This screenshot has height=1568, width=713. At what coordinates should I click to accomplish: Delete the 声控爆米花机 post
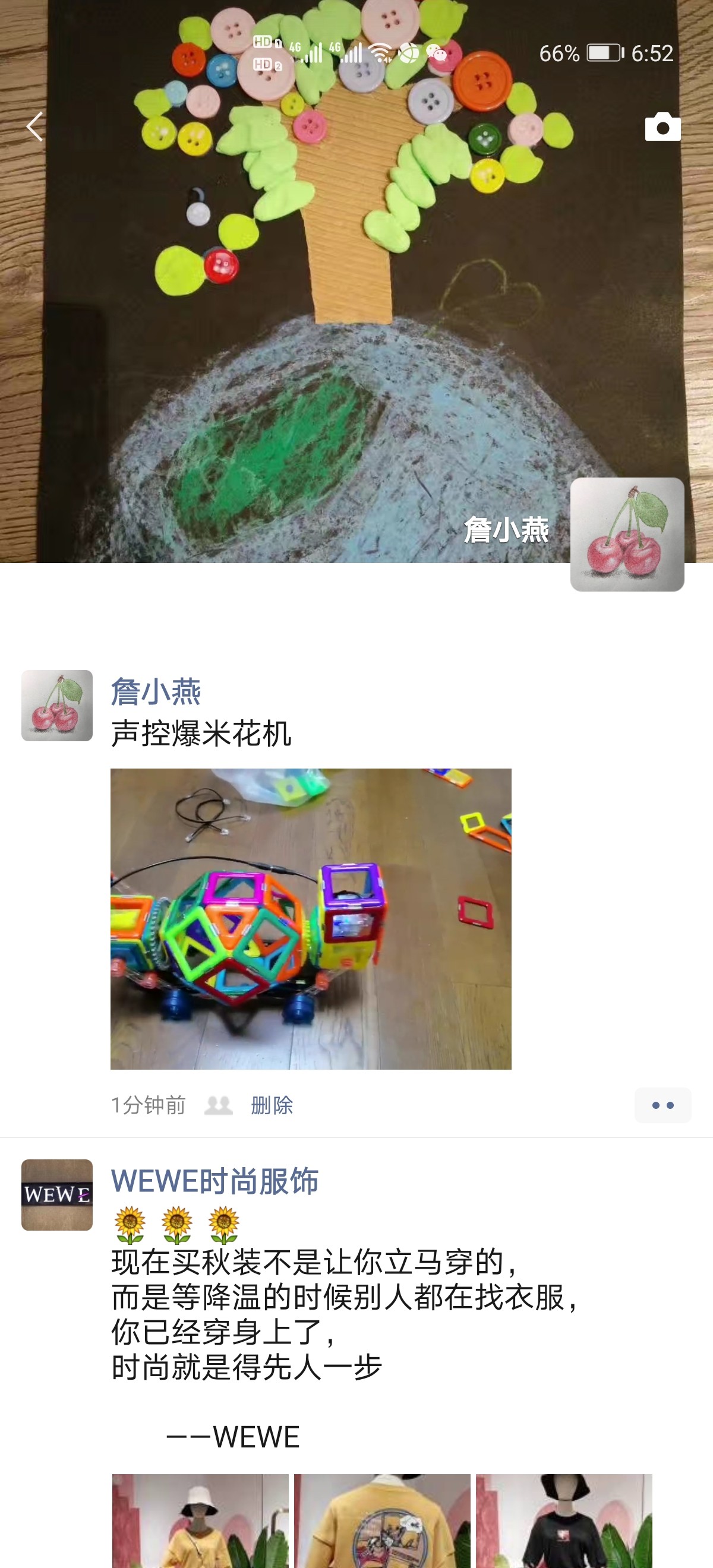pyautogui.click(x=272, y=1105)
